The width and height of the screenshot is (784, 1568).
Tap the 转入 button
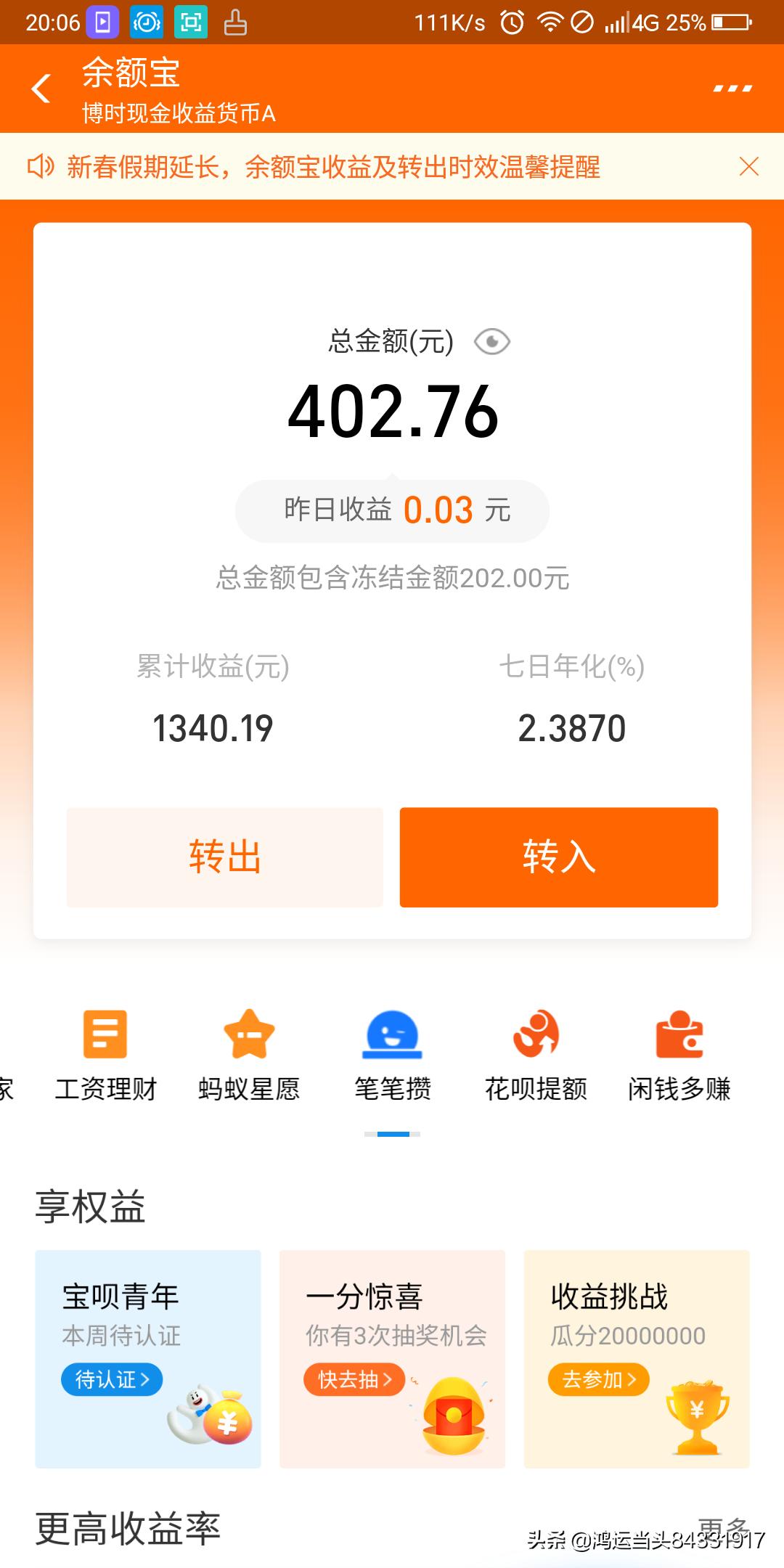coord(558,857)
